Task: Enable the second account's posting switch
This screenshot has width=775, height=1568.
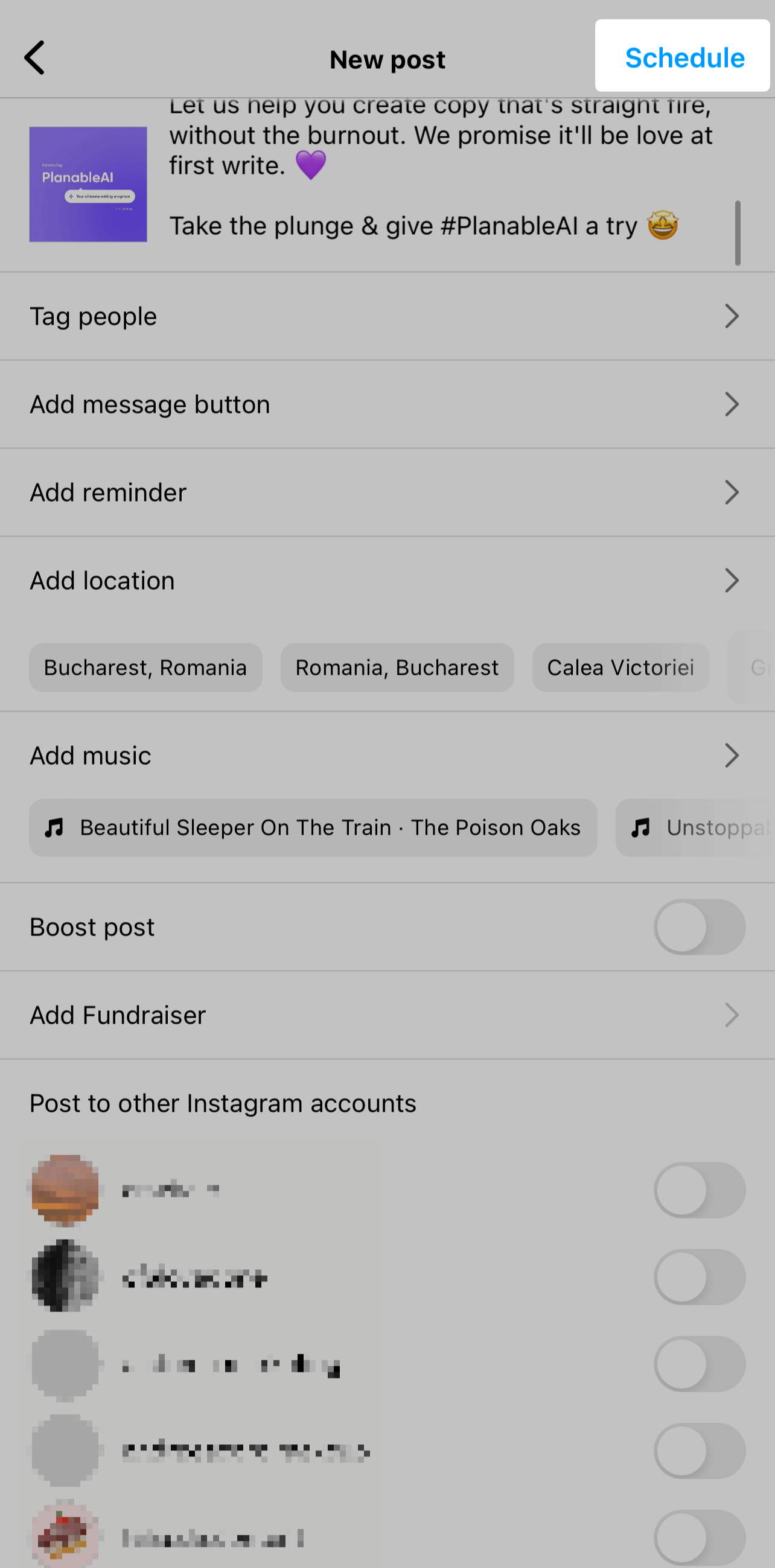Action: (699, 1278)
